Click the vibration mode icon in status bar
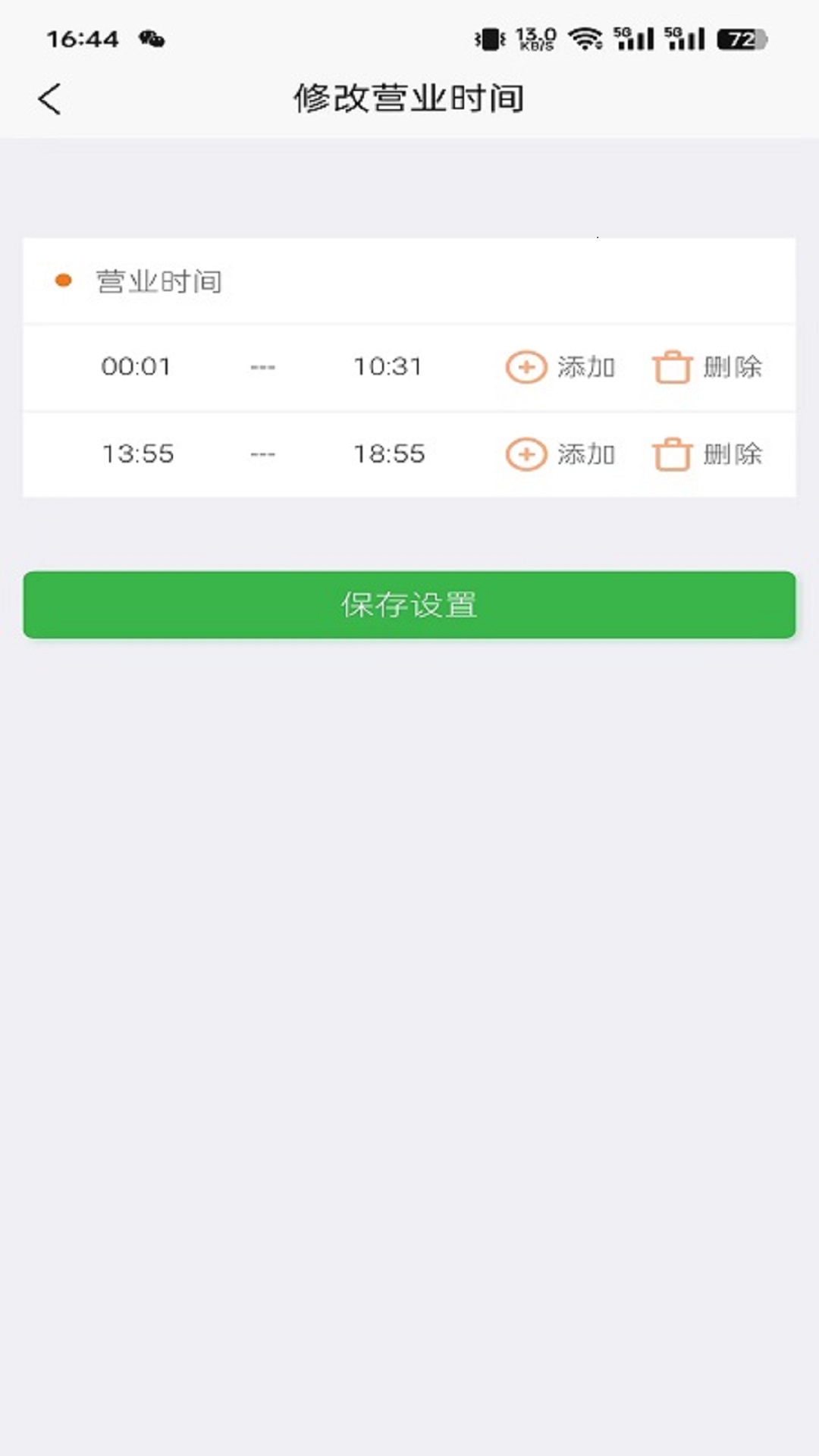Image resolution: width=819 pixels, height=1456 pixels. [491, 38]
